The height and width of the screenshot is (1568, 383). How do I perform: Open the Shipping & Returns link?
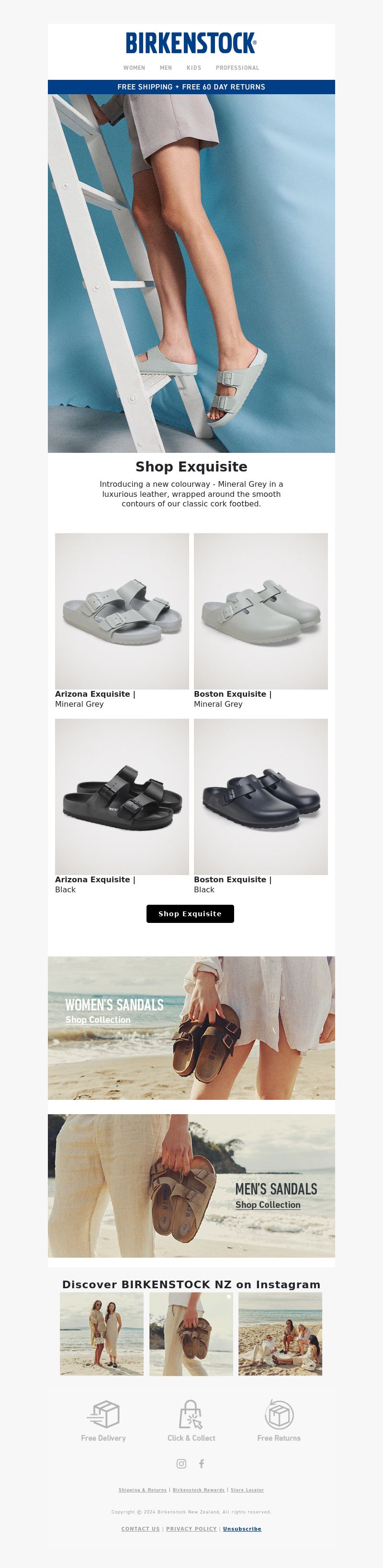[143, 1490]
